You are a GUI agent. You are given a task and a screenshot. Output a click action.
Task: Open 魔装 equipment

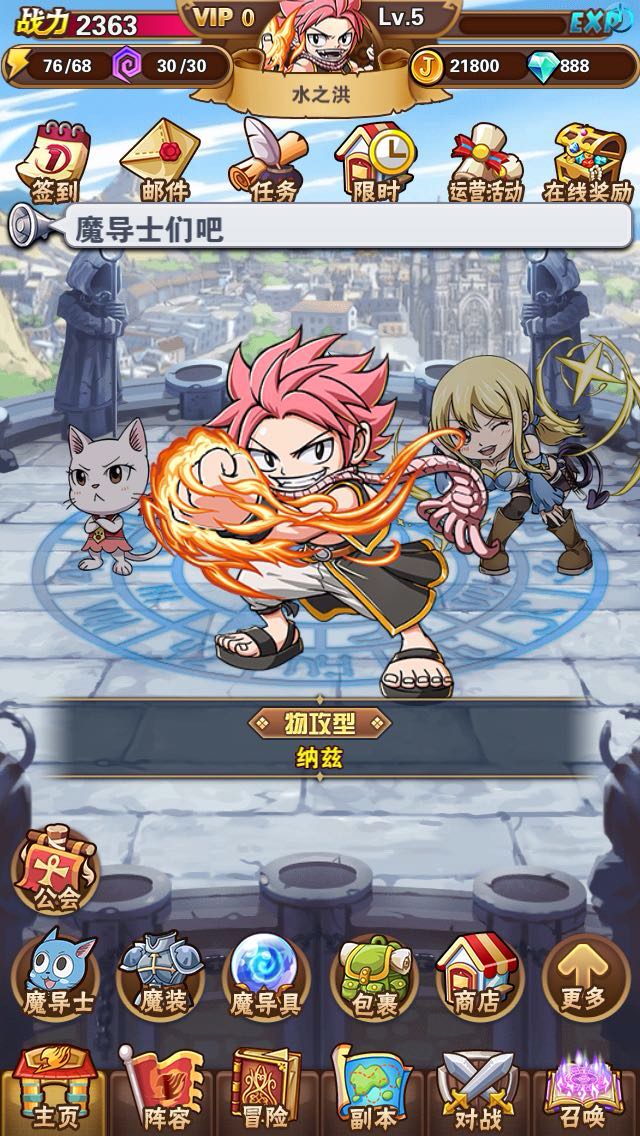161,973
